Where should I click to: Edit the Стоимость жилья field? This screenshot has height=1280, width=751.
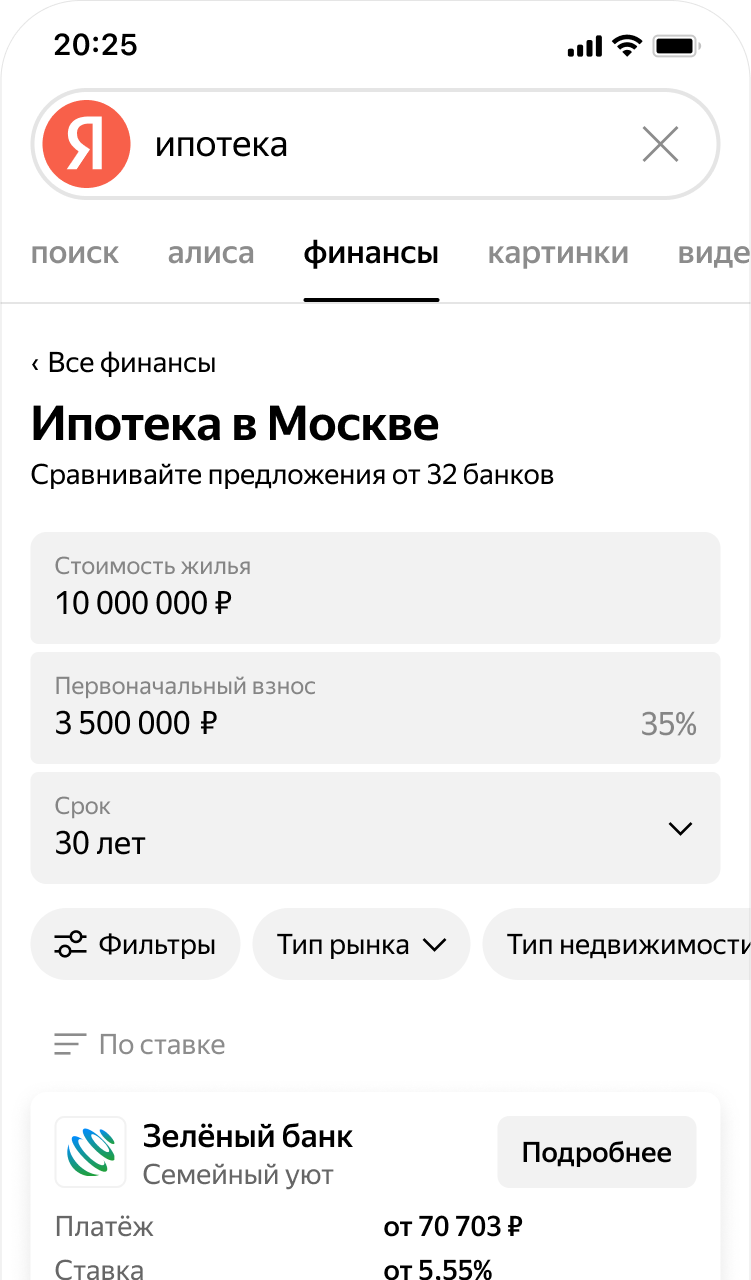(x=375, y=588)
